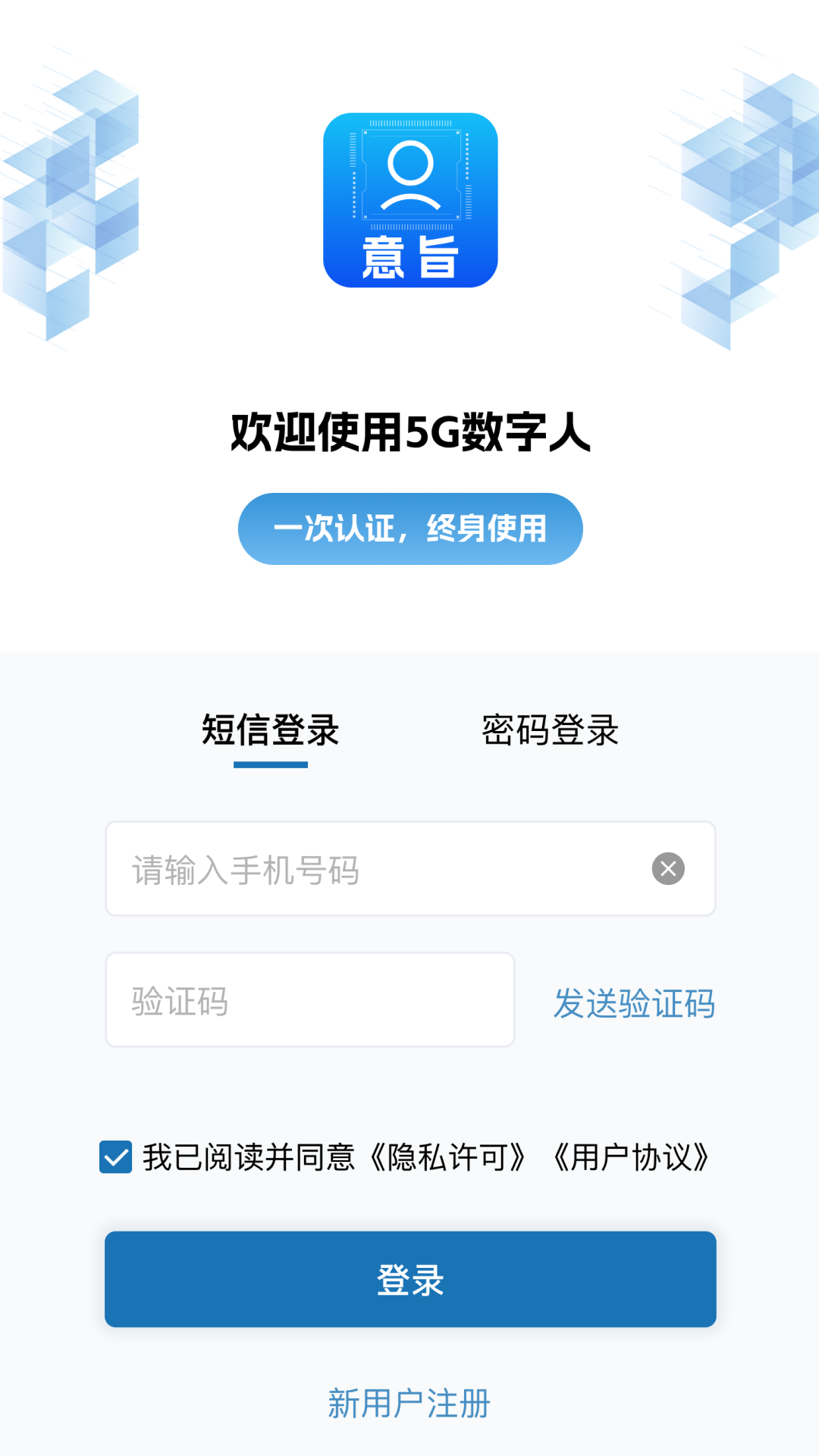Screen dimensions: 819x1456
Task: Focus the 请输入手机号码 phone input field
Action: (x=341, y=868)
